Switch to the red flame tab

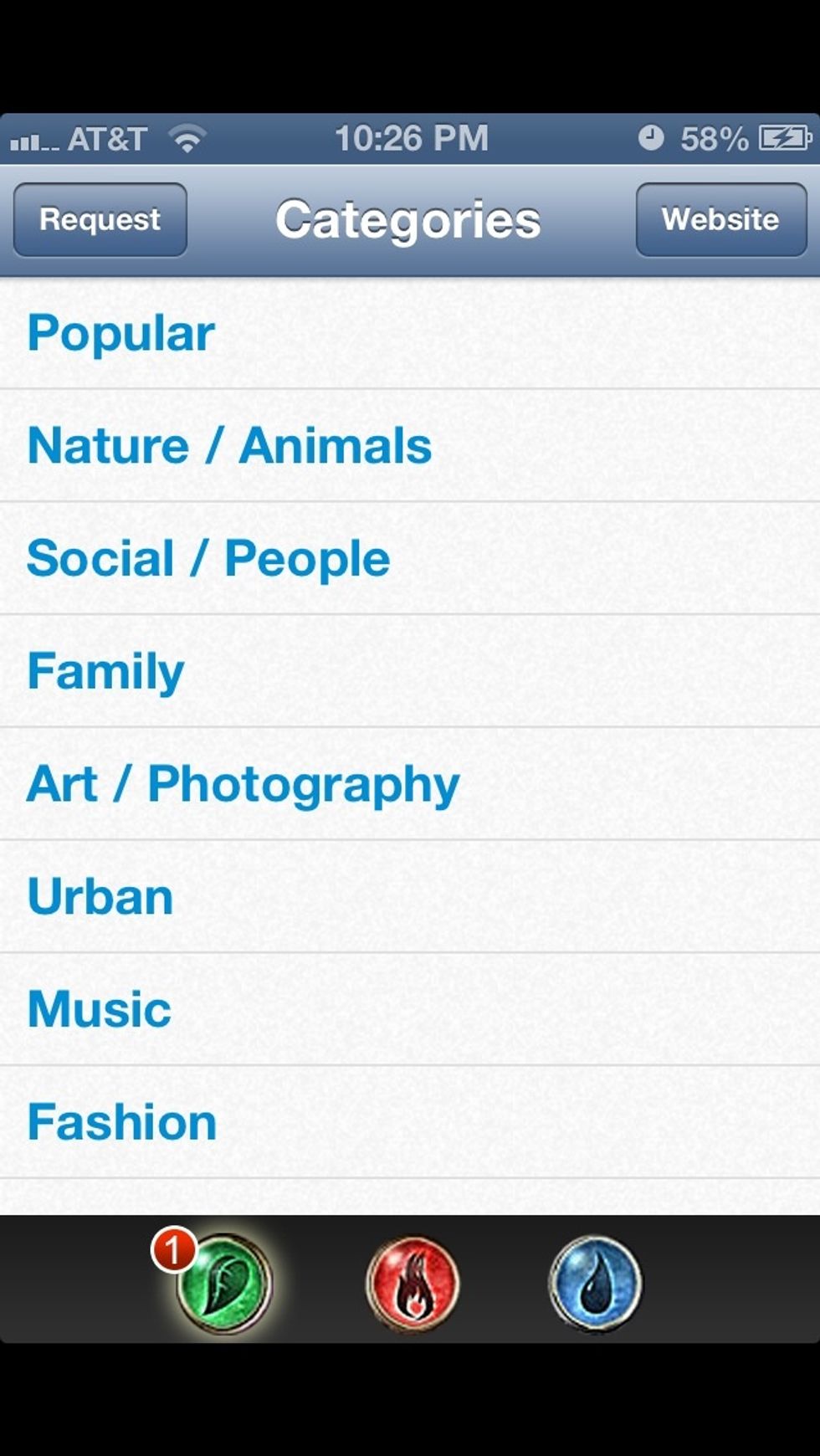[413, 1284]
